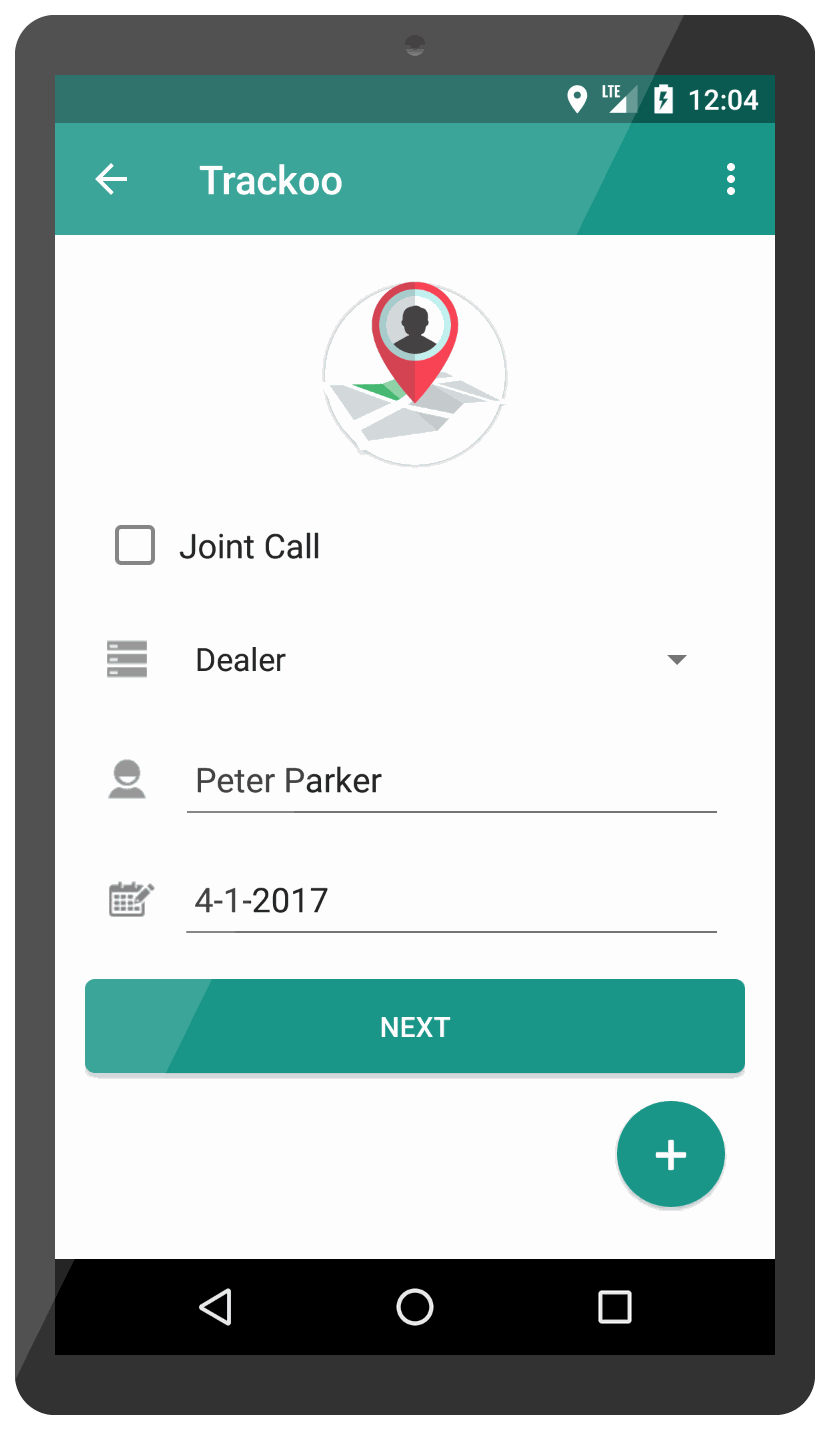The image size is (830, 1430).
Task: Go back using the app bar arrow
Action: [x=111, y=179]
